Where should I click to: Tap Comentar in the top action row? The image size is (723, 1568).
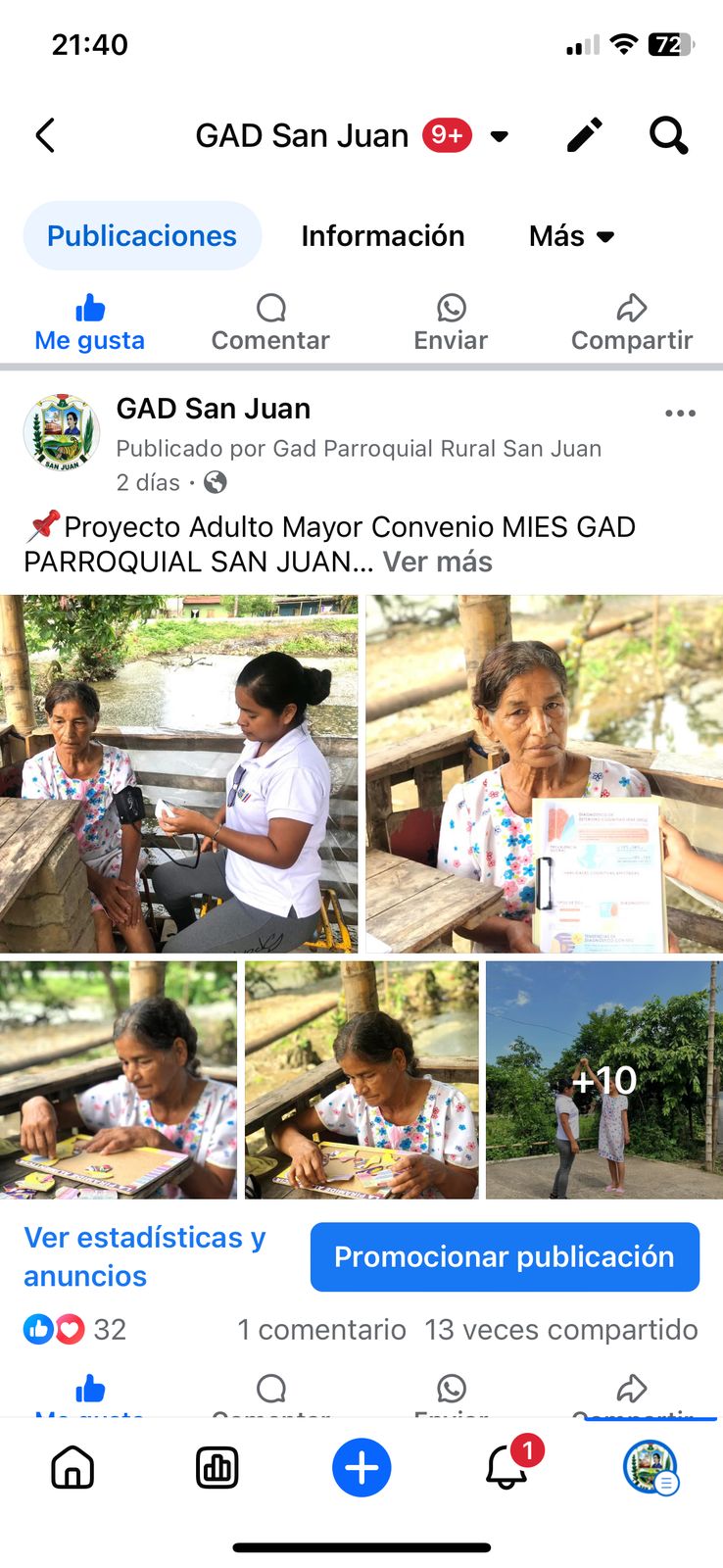pyautogui.click(x=270, y=323)
